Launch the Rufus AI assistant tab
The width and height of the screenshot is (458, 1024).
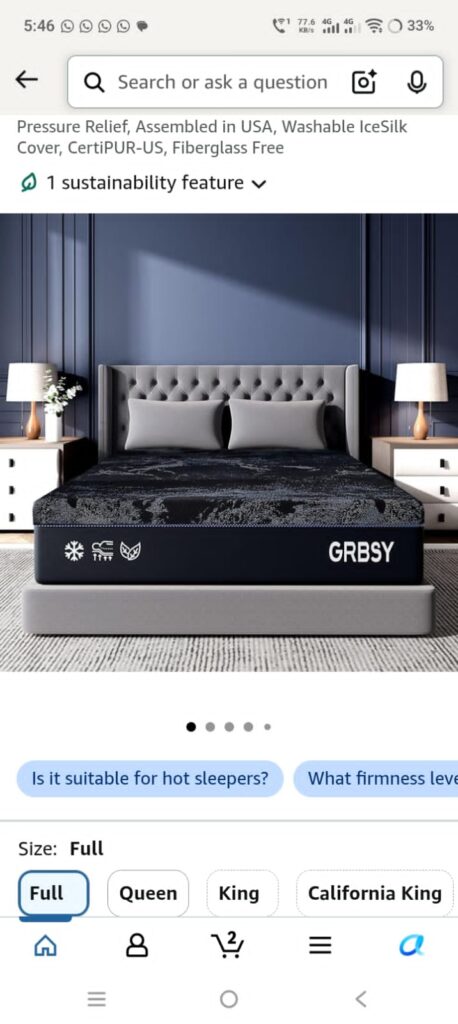tap(412, 944)
